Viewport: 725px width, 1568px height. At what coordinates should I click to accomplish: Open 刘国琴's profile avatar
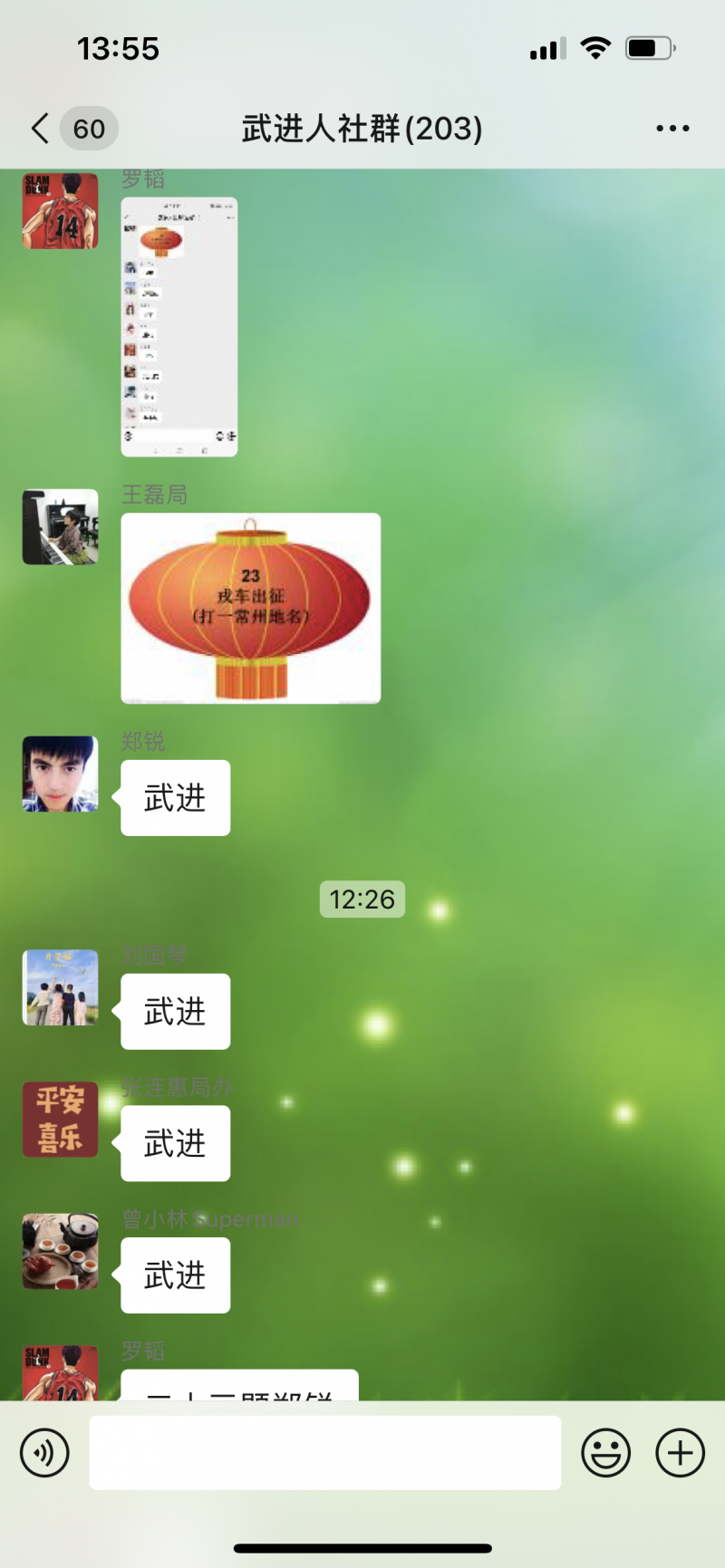click(x=60, y=987)
